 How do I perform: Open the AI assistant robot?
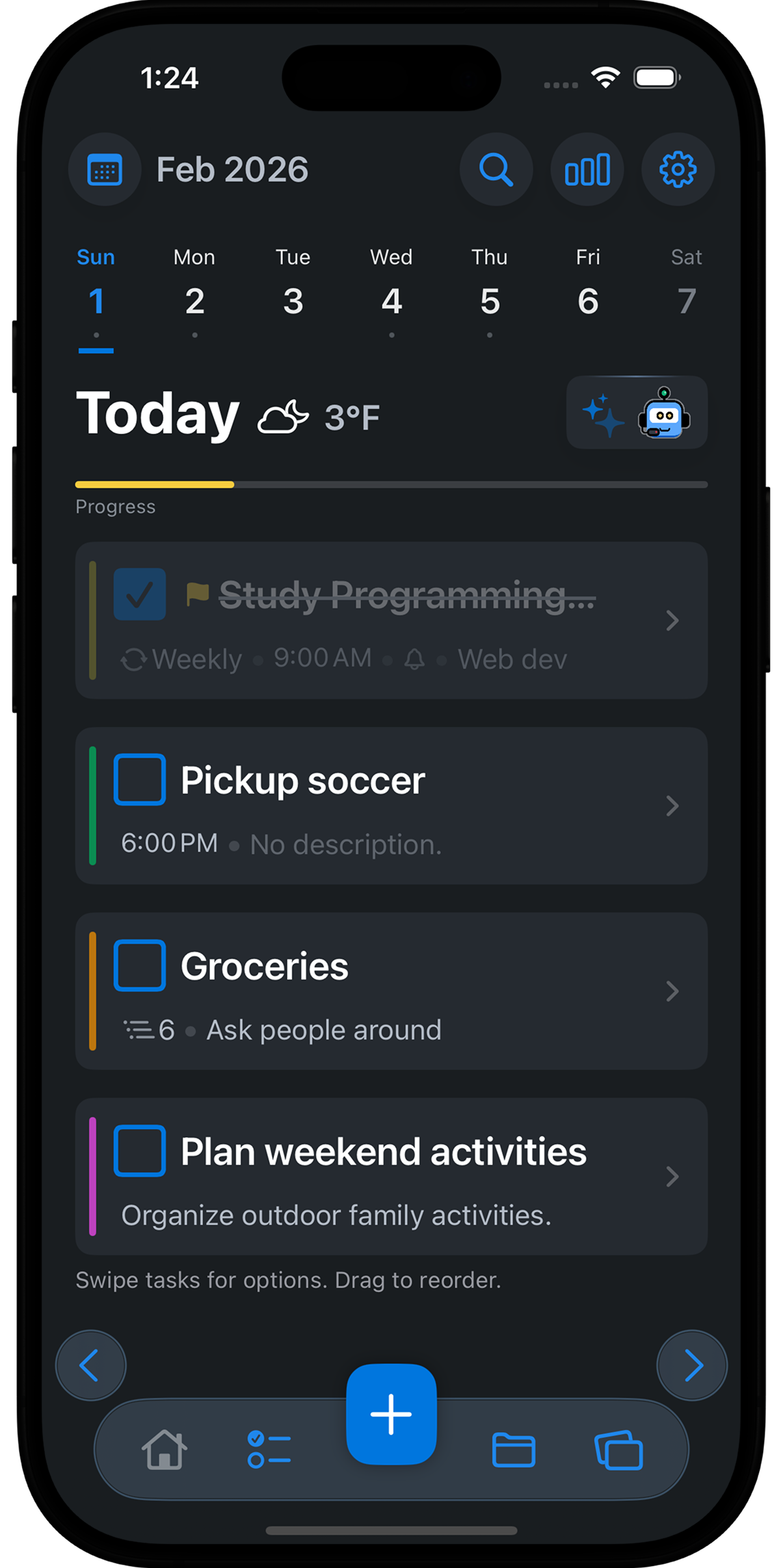coord(662,414)
